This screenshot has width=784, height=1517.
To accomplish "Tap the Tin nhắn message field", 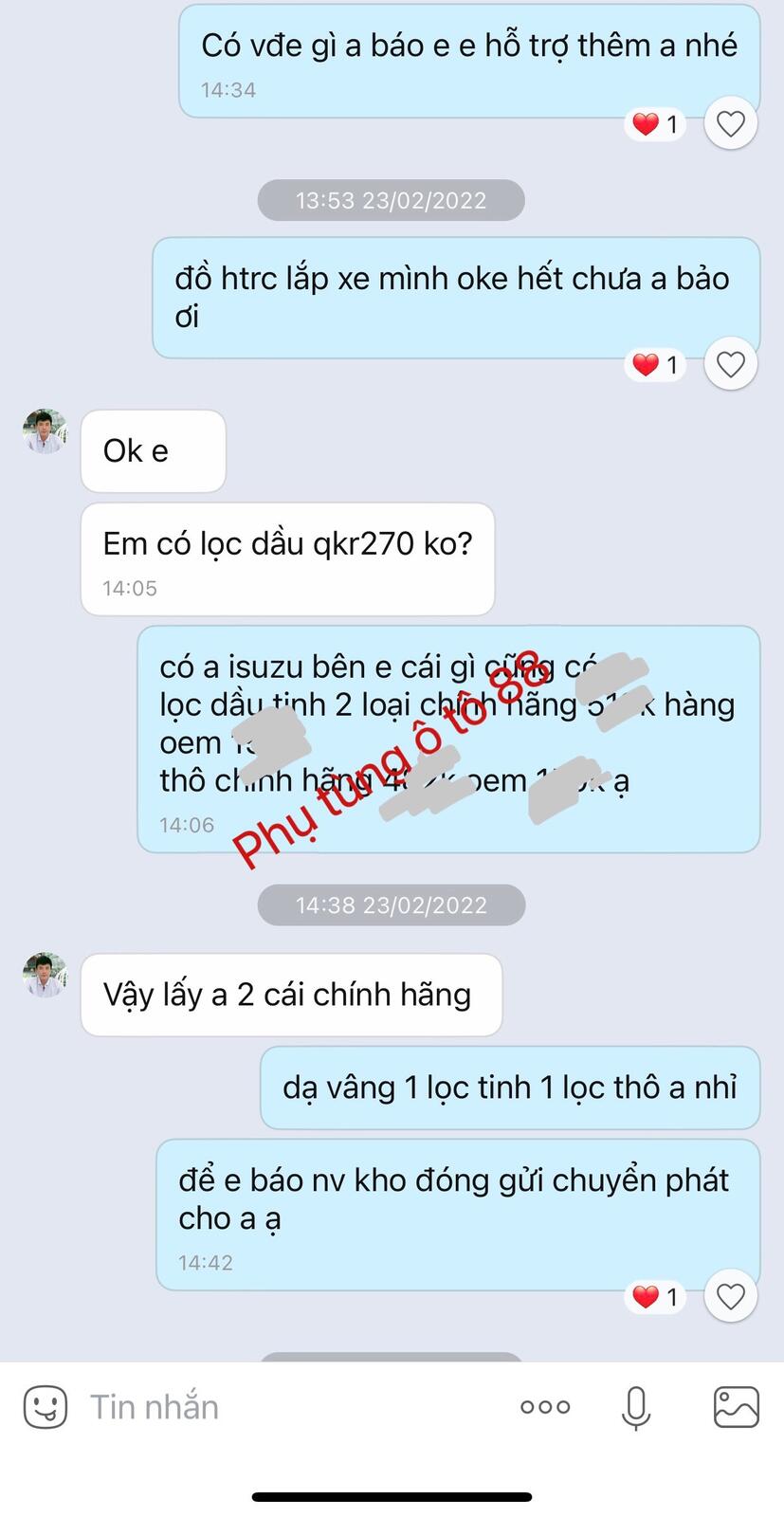I will 284,1406.
